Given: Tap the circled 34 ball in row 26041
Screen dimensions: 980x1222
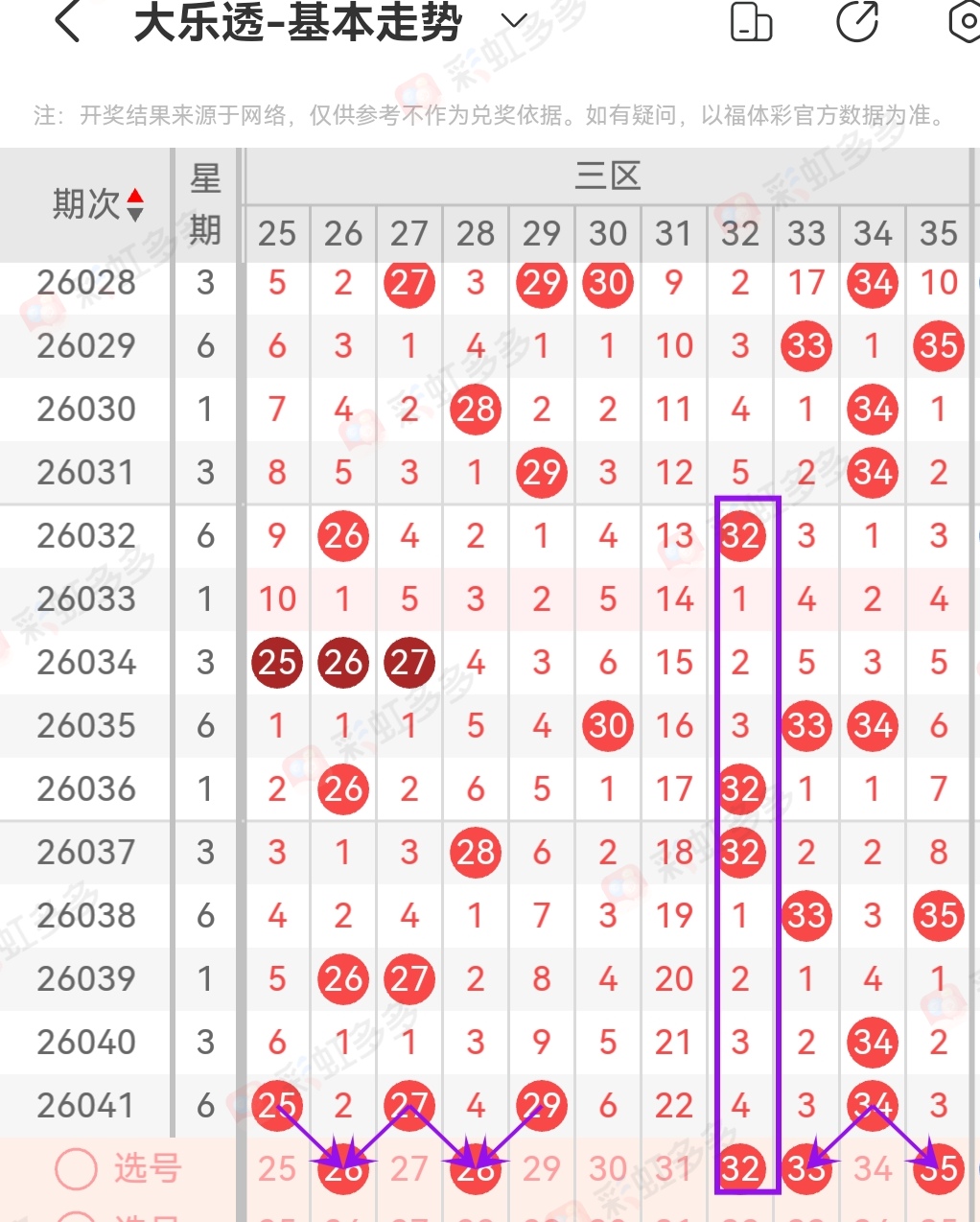Looking at the screenshot, I should pyautogui.click(x=872, y=1105).
